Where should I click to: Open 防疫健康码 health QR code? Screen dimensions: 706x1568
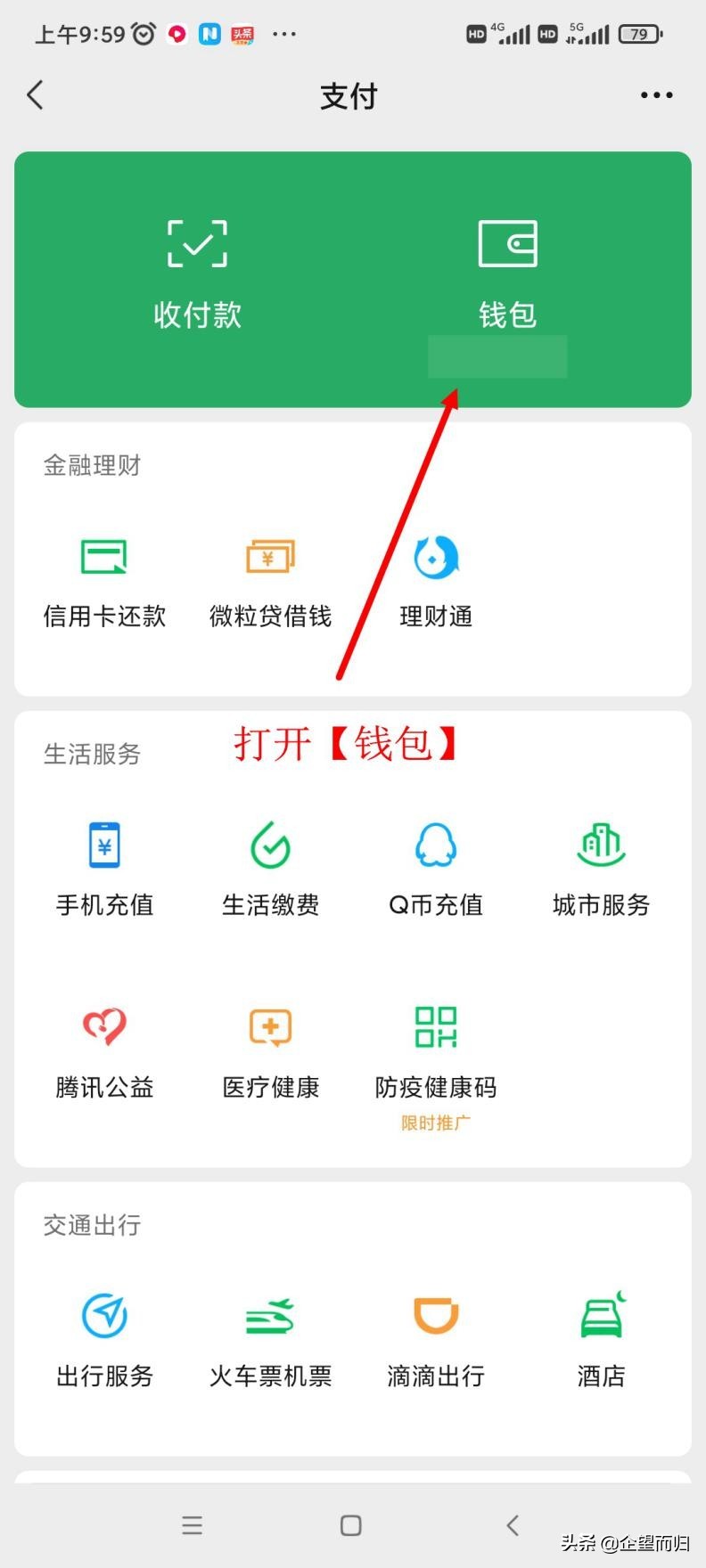coord(435,1051)
